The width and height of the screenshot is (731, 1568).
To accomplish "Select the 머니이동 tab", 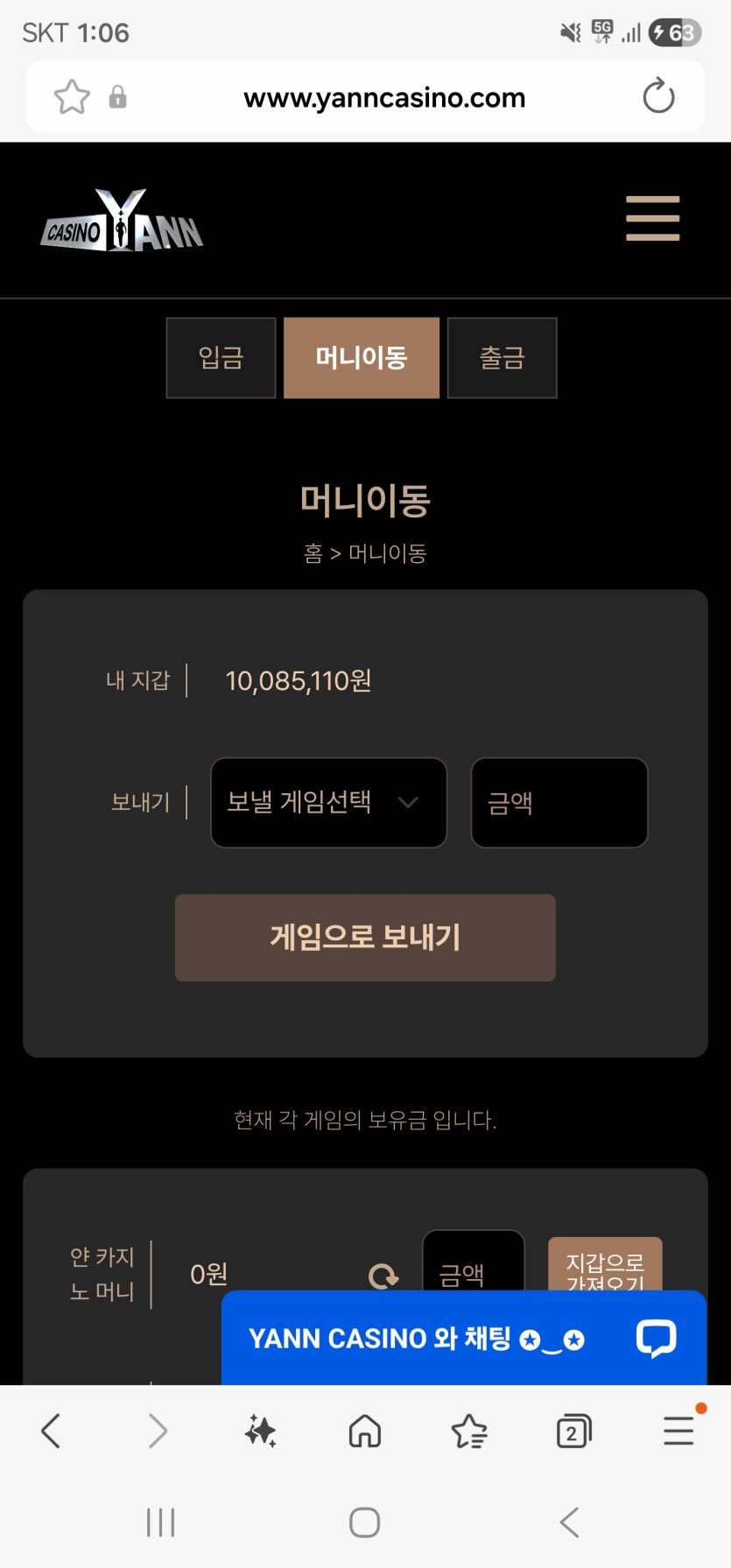I will (361, 358).
